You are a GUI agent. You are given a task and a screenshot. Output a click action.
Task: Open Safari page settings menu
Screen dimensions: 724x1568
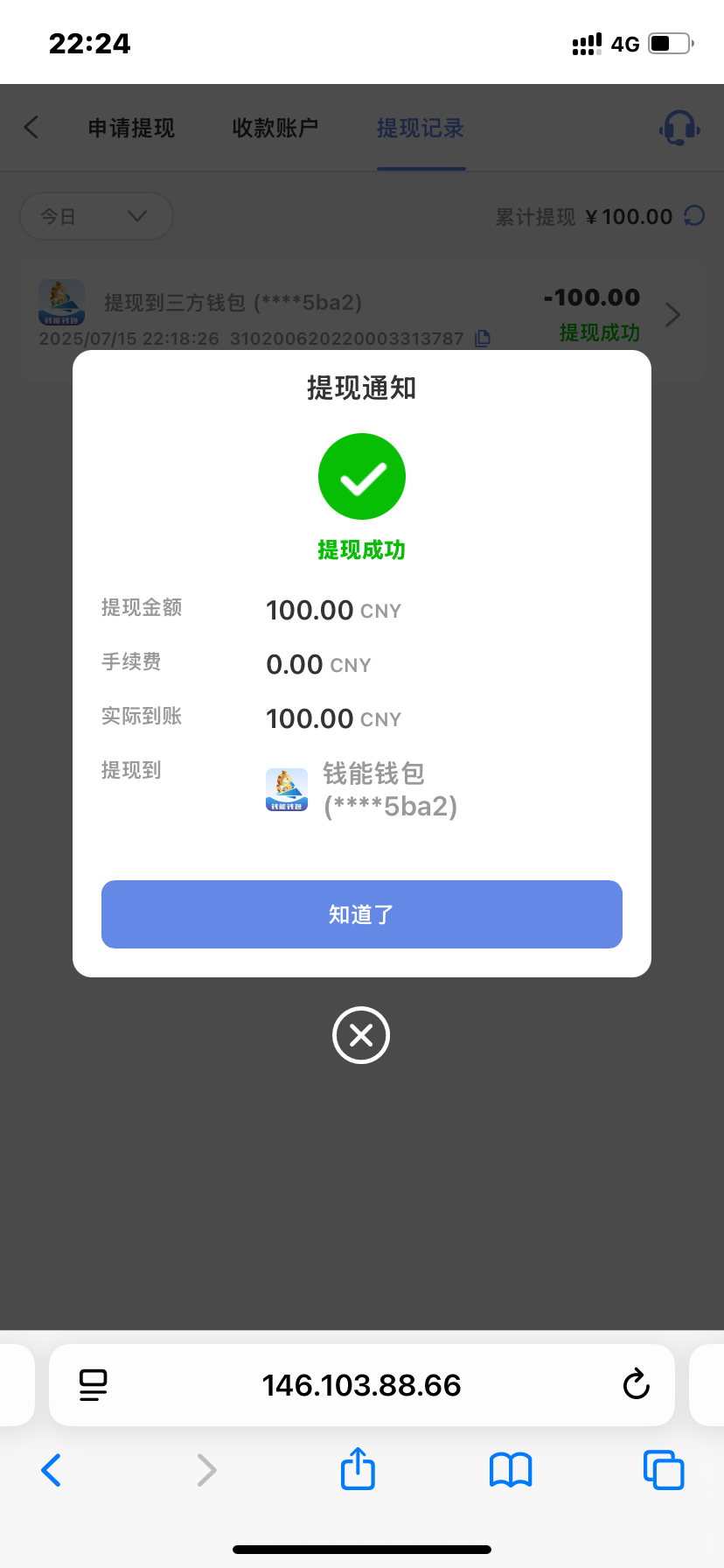(93, 1385)
